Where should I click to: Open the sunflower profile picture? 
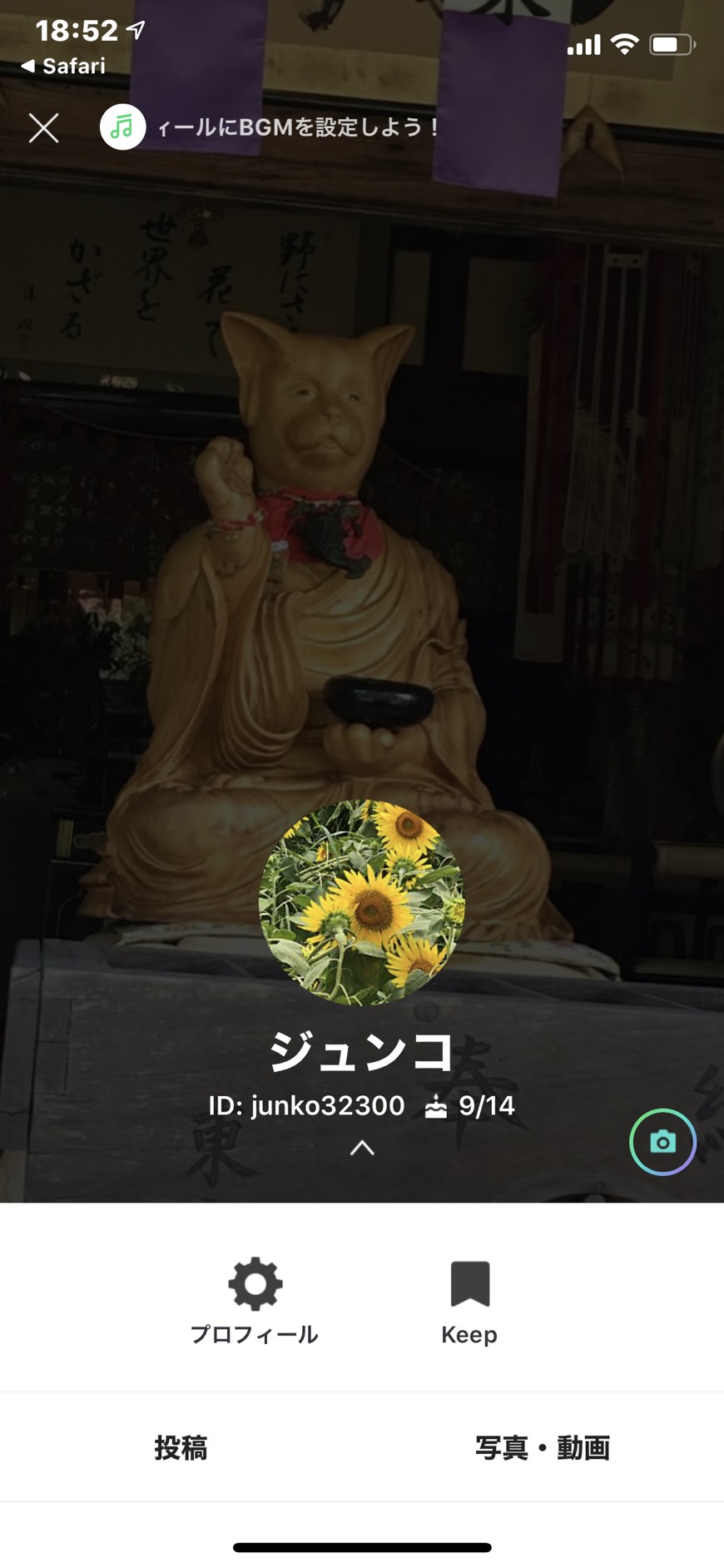pos(362,902)
